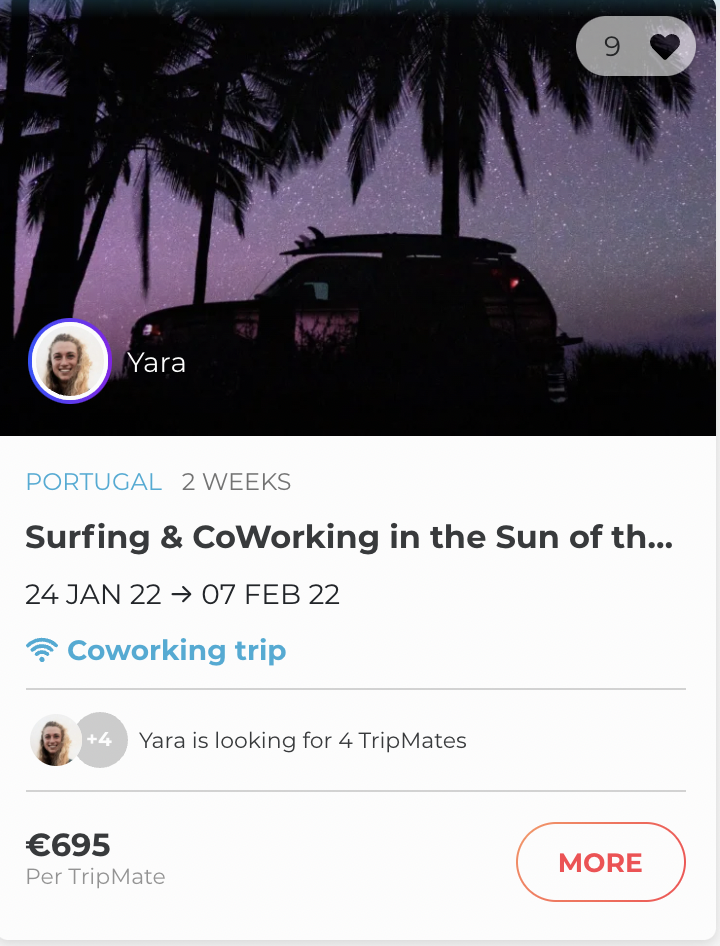View TripMates list next to +4 badge

point(101,740)
